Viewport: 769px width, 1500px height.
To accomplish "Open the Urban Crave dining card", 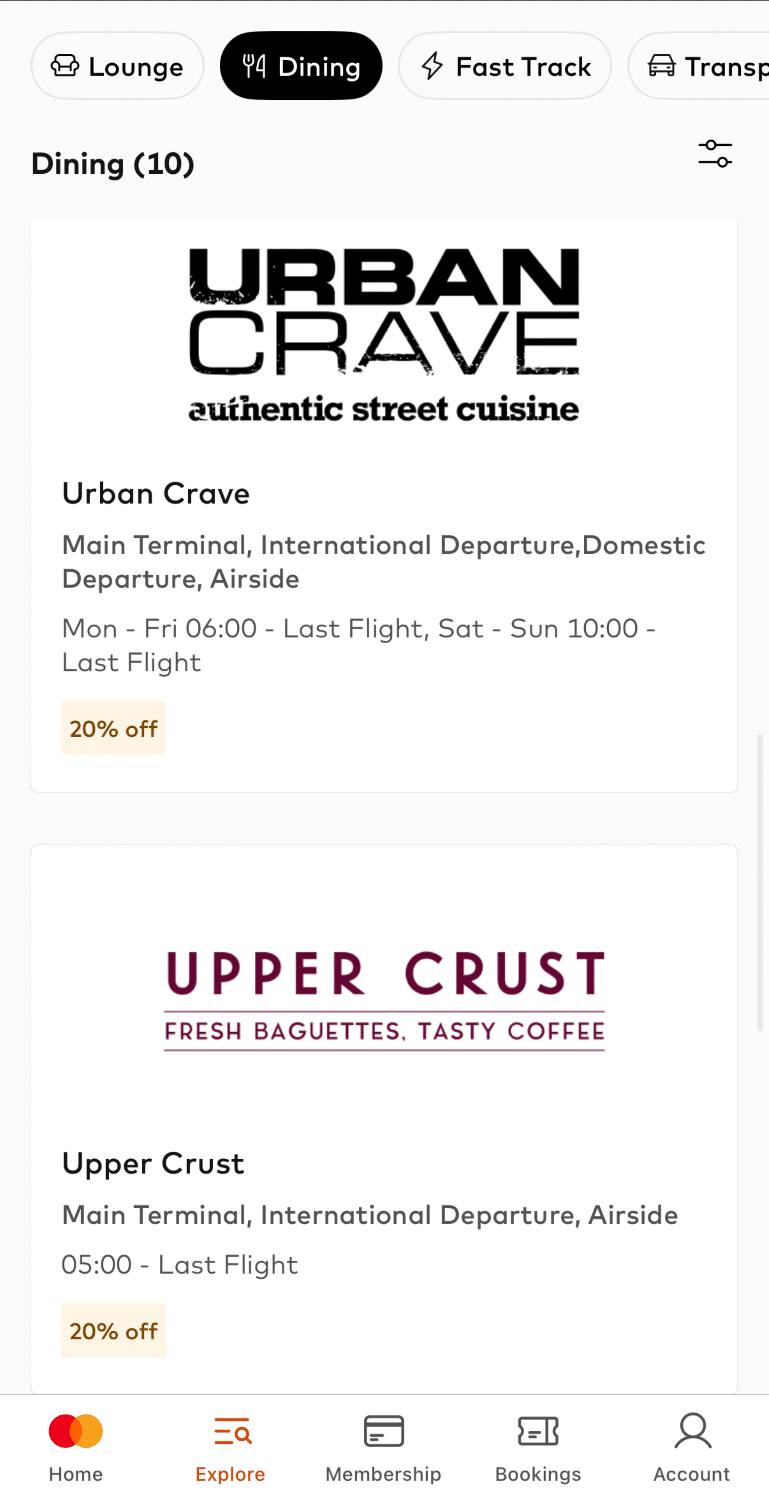I will [x=384, y=505].
